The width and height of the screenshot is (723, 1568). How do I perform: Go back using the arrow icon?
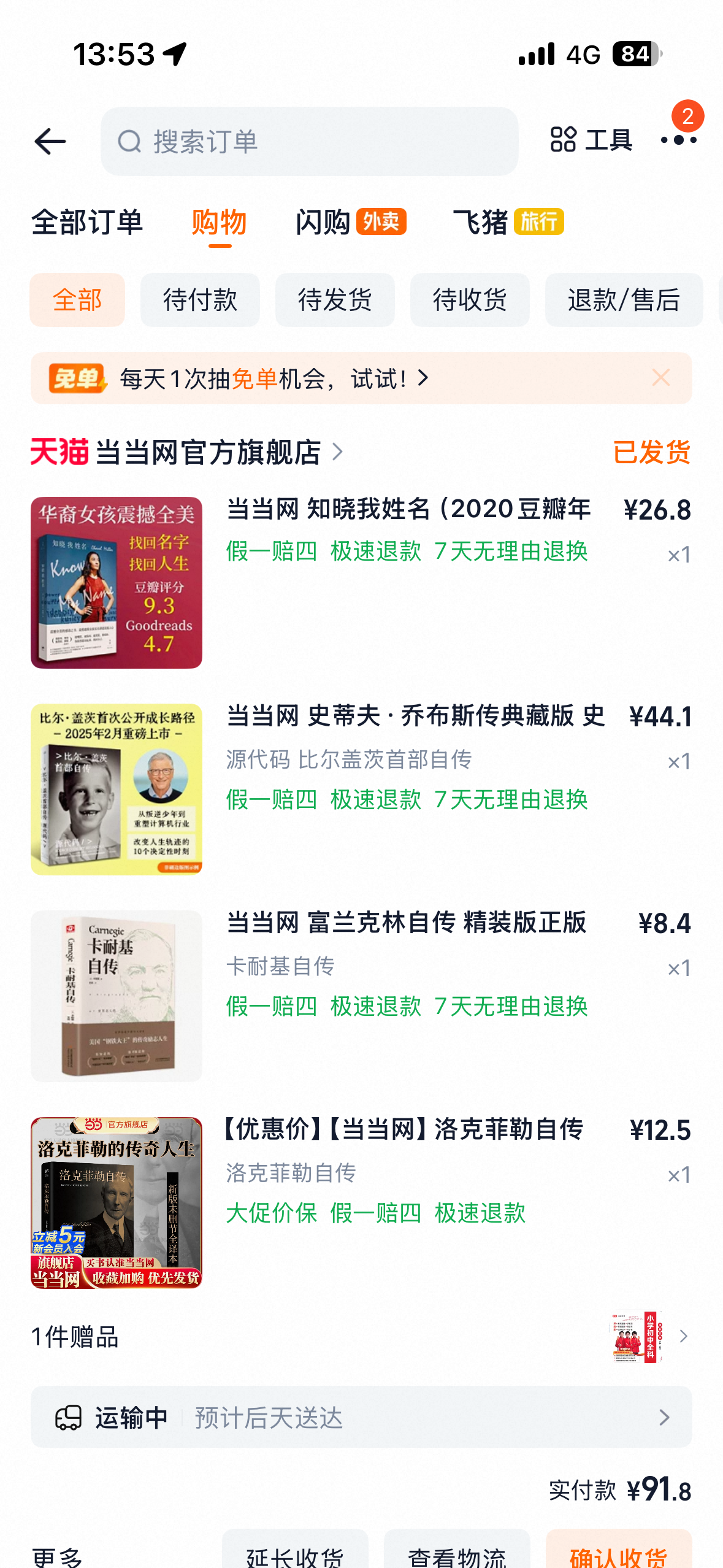pos(50,142)
